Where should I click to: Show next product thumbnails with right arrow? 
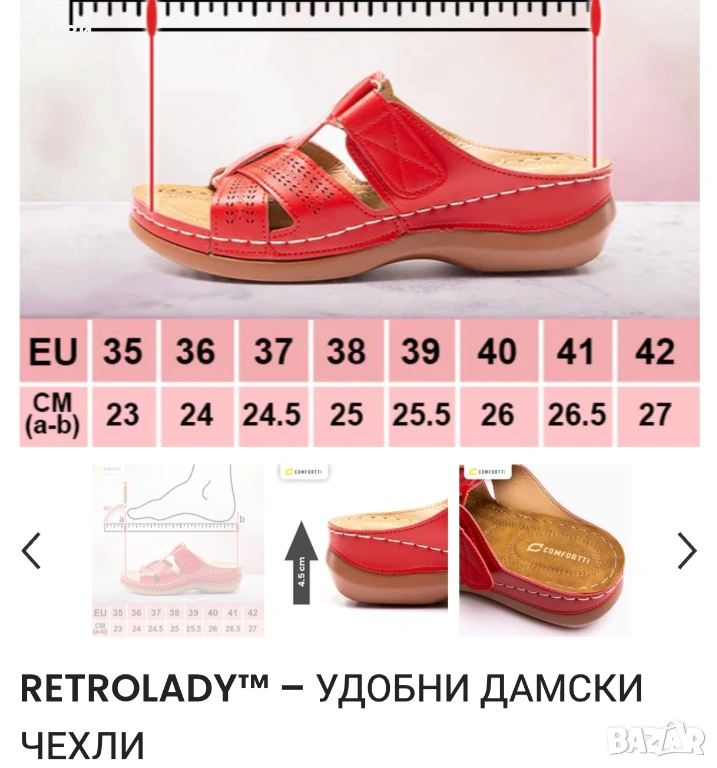686,550
